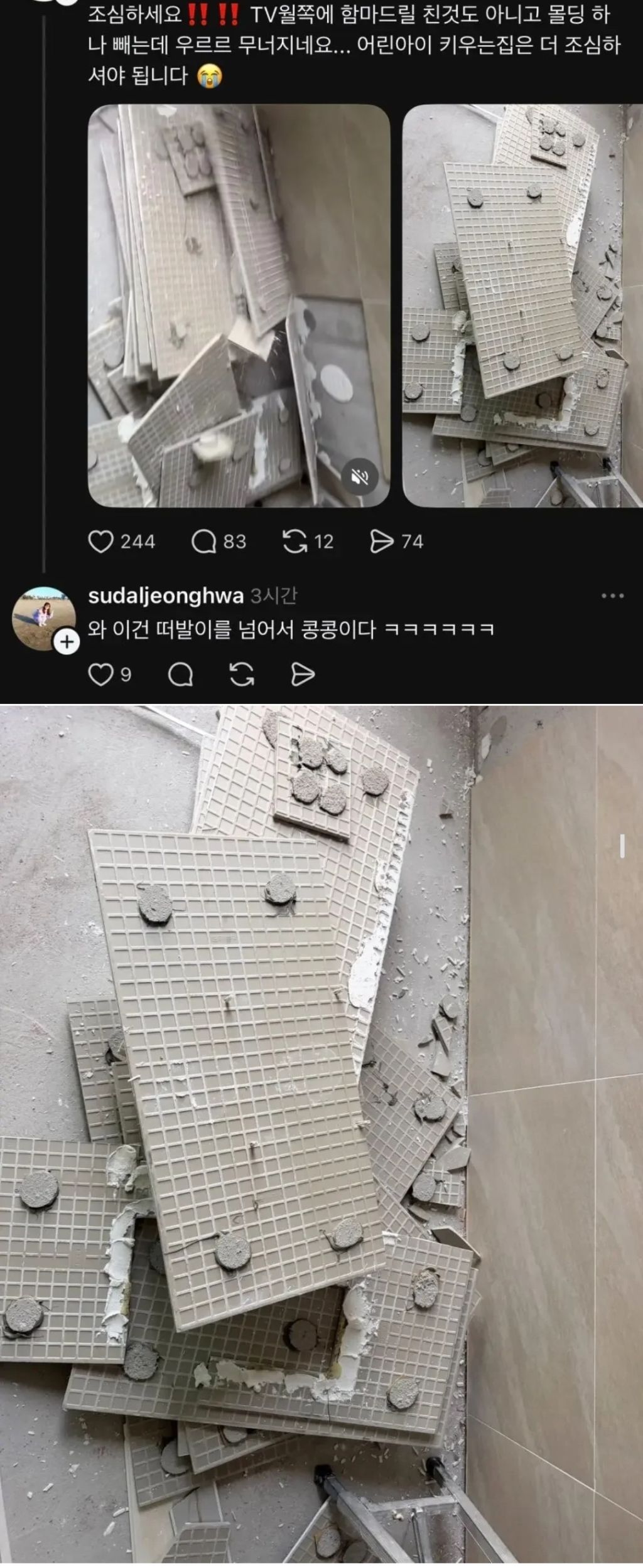The width and height of the screenshot is (643, 1568).
Task: Repost sudaljeonghwa's reply
Action: [242, 675]
